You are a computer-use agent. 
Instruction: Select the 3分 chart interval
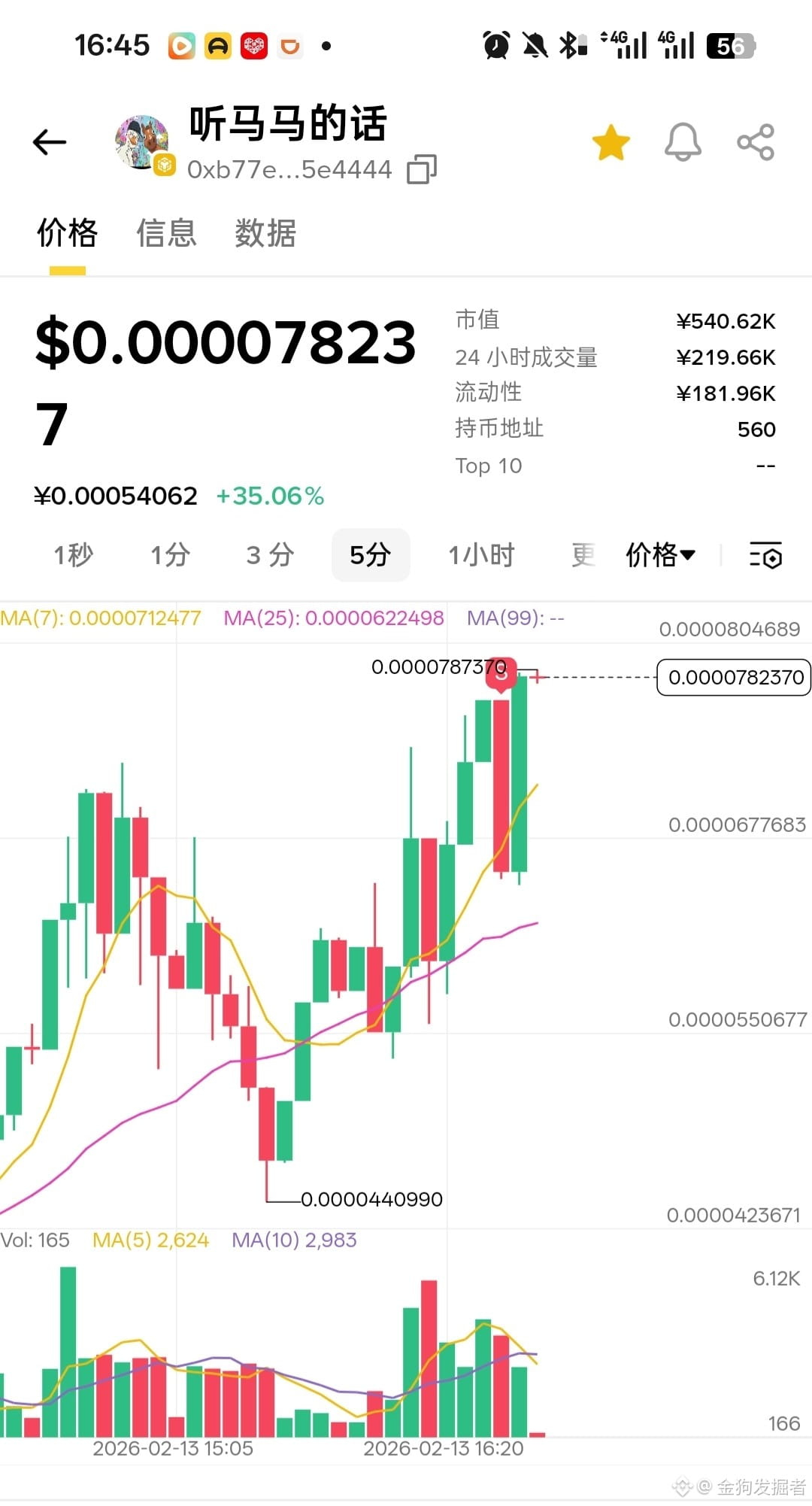pos(270,555)
